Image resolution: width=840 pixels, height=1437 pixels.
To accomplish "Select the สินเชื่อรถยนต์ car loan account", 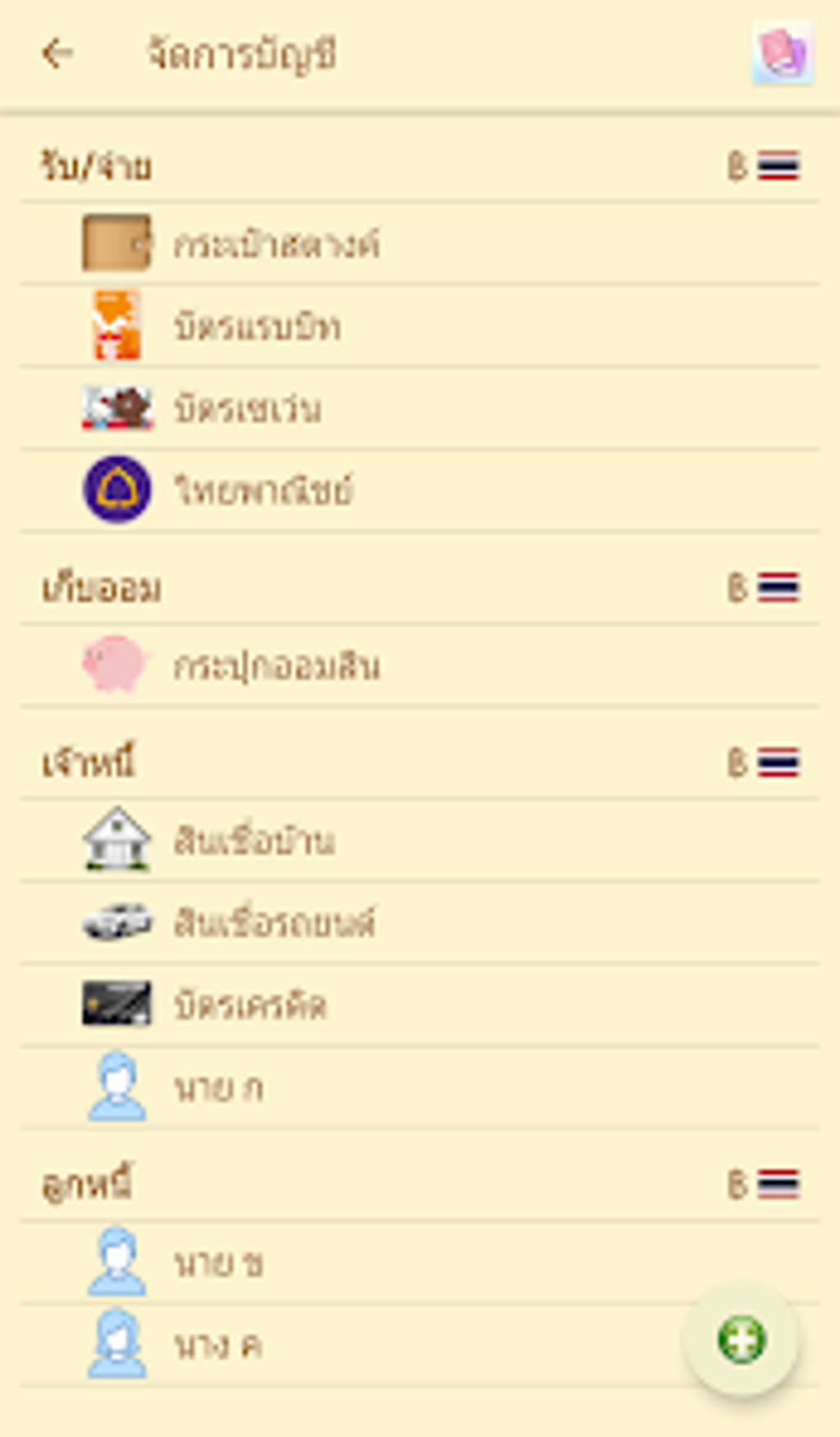I will click(273, 923).
